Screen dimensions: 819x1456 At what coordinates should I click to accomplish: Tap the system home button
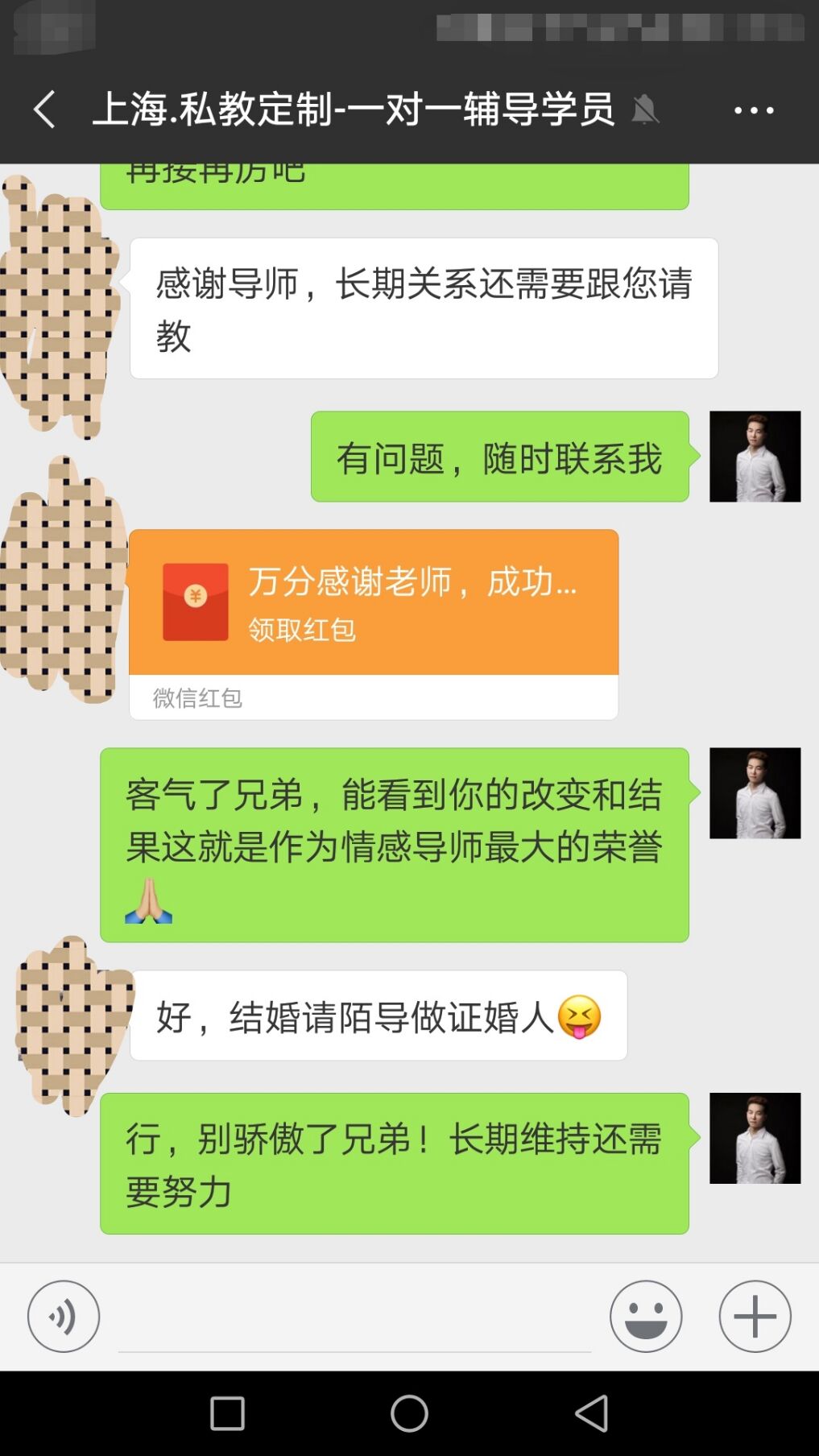coord(409,1413)
